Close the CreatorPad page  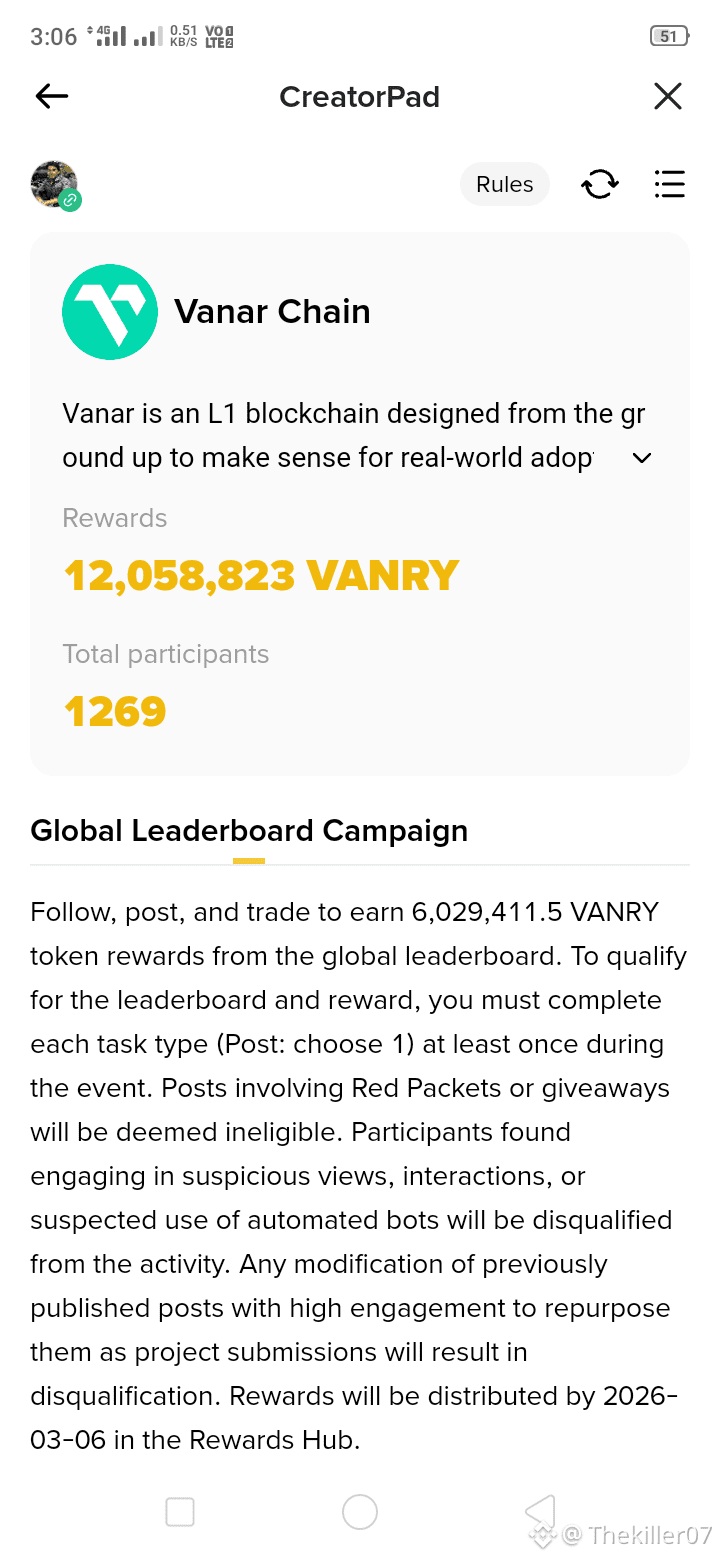point(667,96)
